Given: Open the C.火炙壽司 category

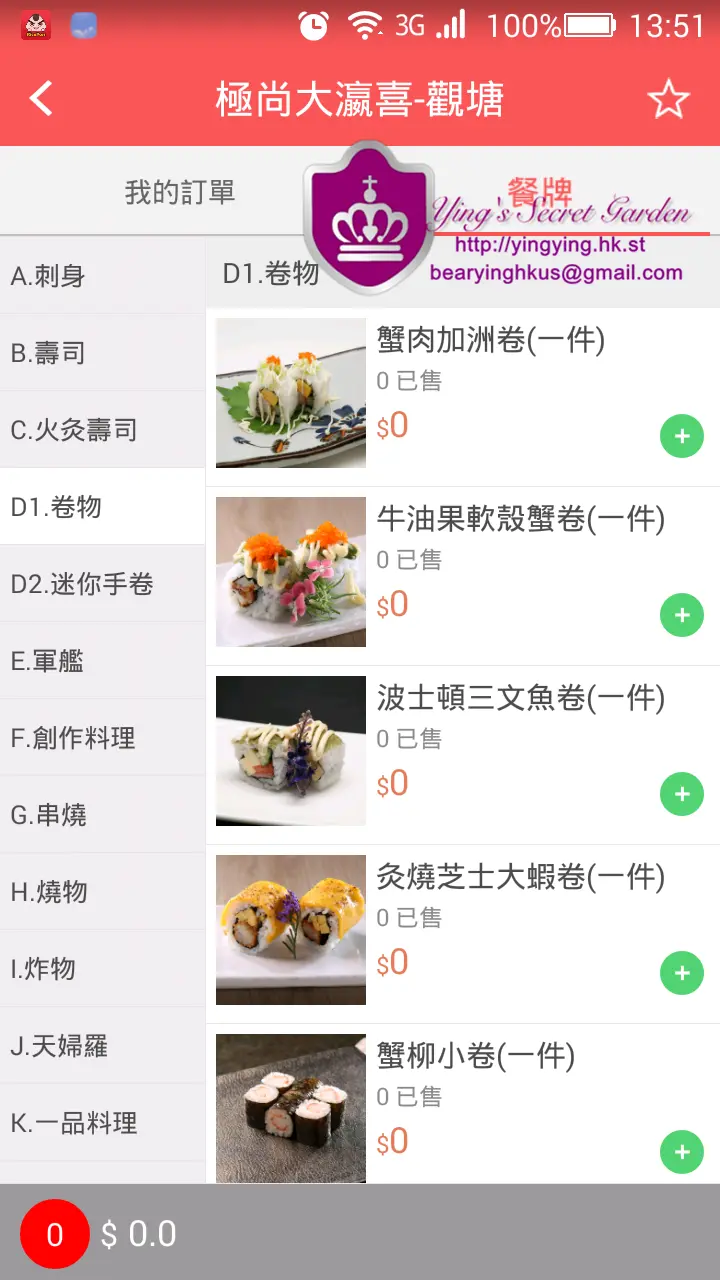Looking at the screenshot, I should point(102,430).
